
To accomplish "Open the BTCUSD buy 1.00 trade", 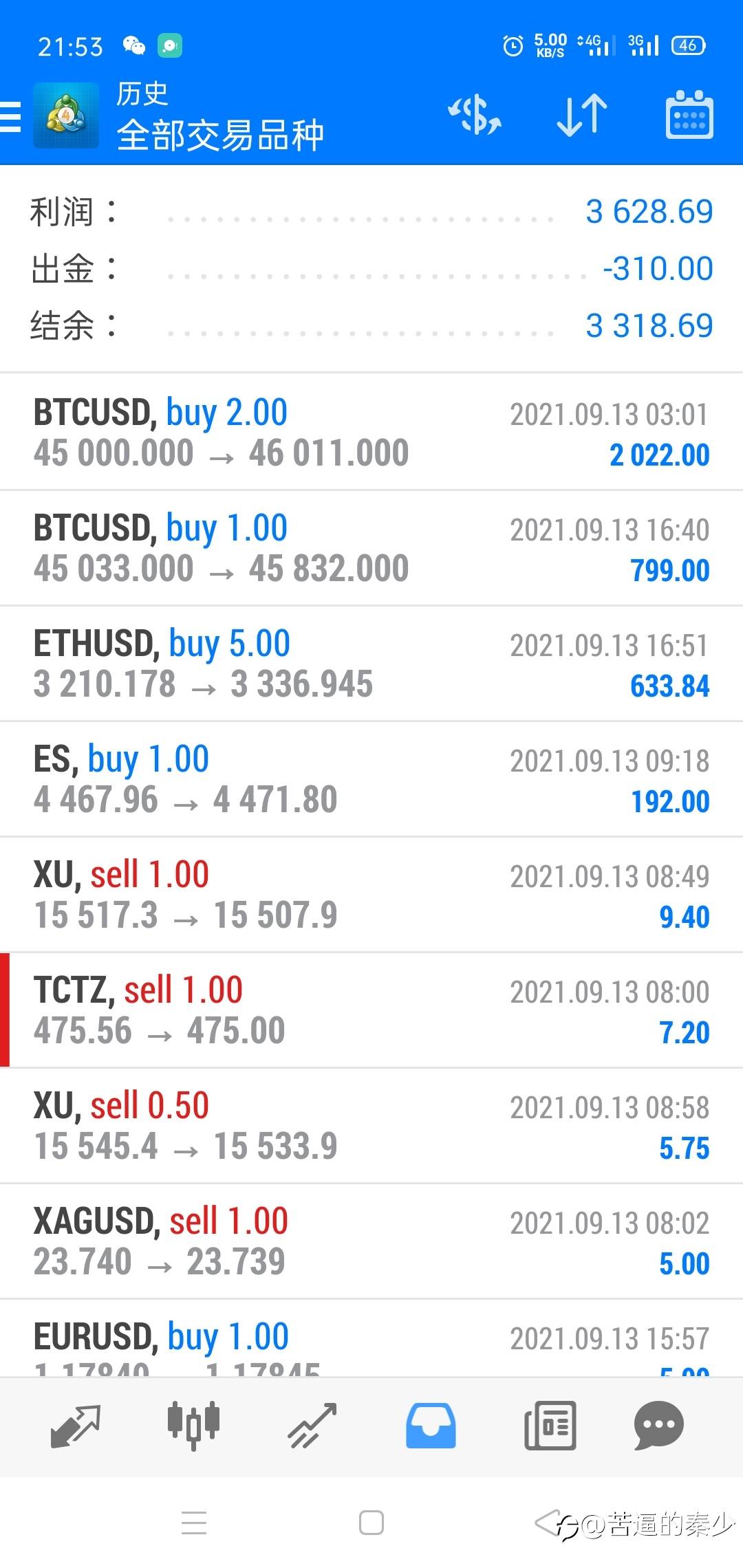I will tap(371, 548).
